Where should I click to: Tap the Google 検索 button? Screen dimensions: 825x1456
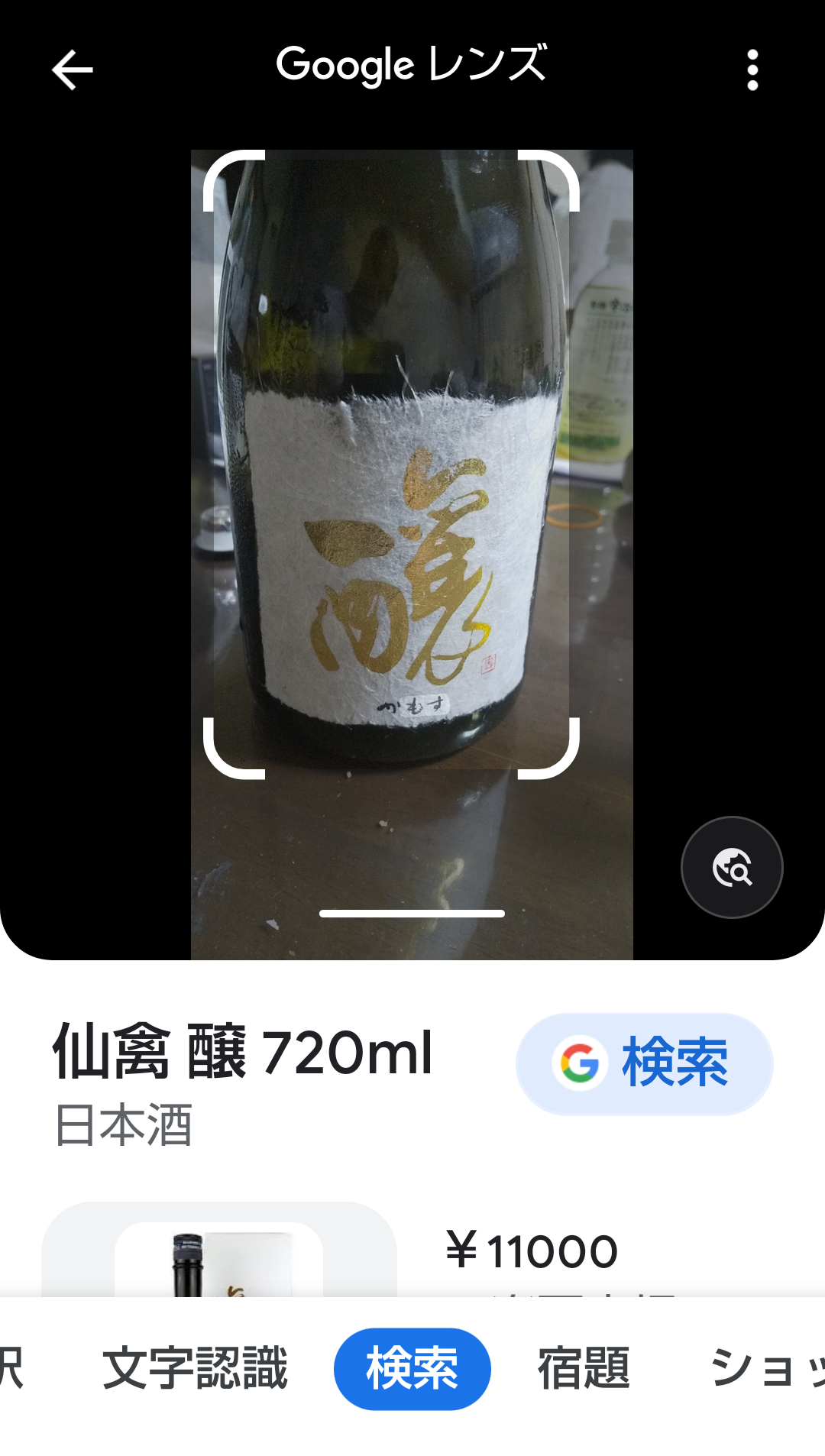point(644,1063)
